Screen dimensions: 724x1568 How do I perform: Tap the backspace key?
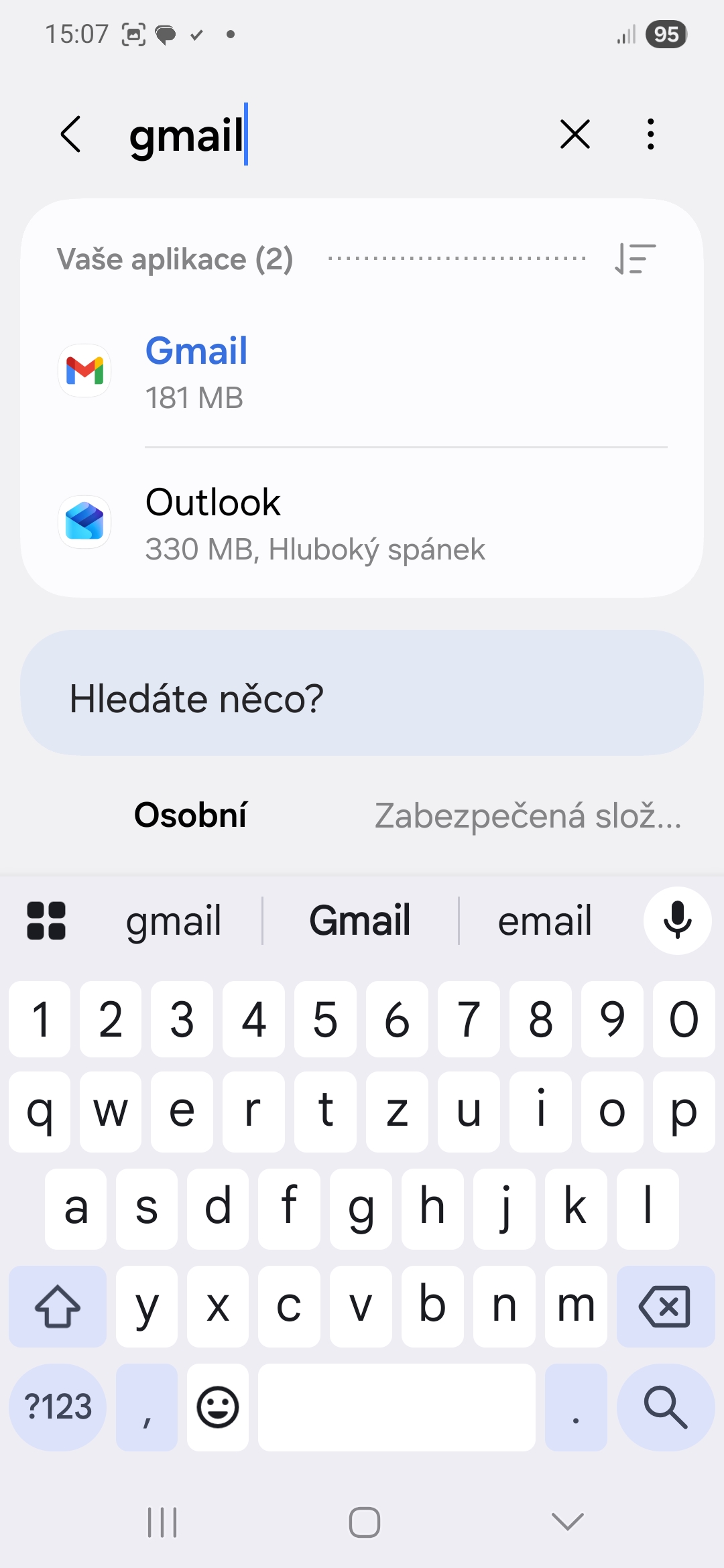tap(664, 1307)
